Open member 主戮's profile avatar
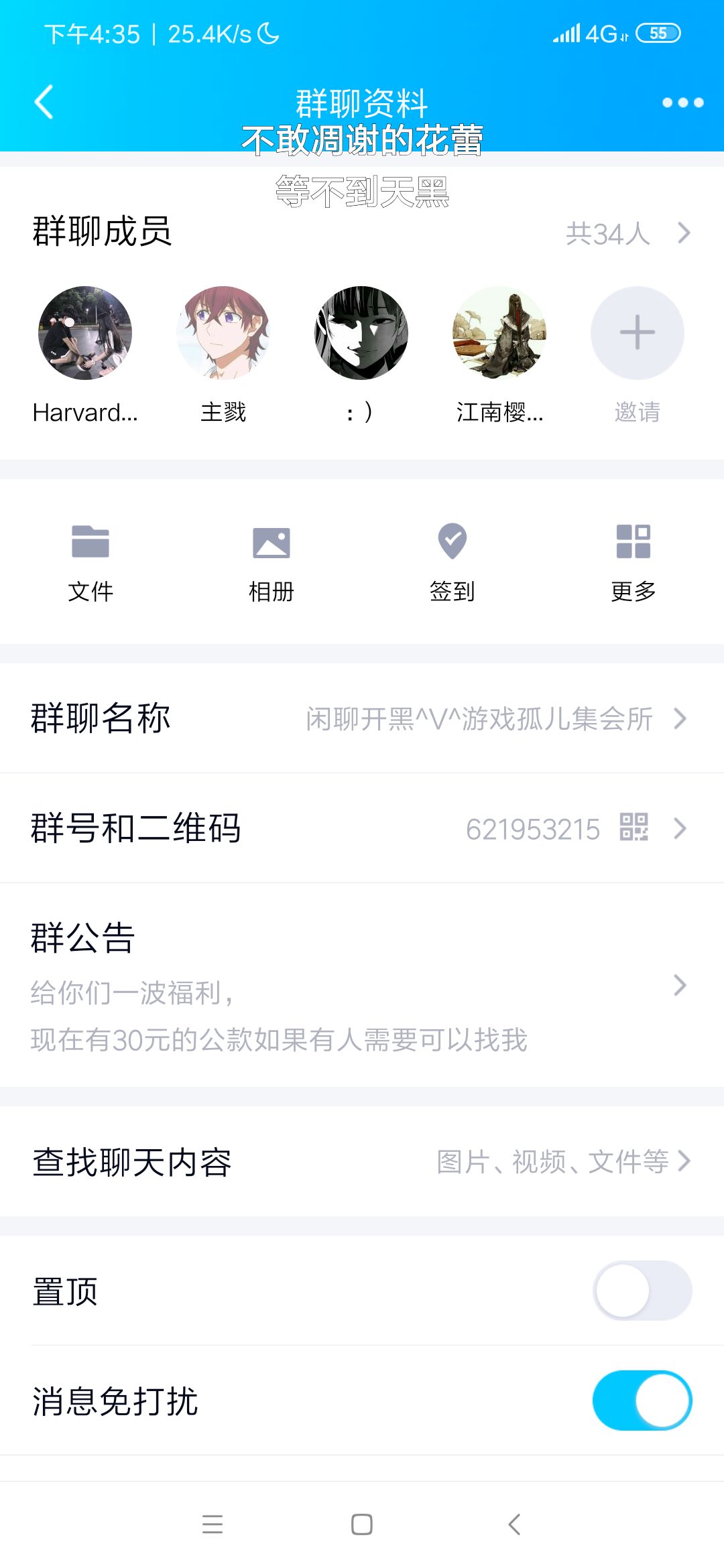 click(223, 333)
